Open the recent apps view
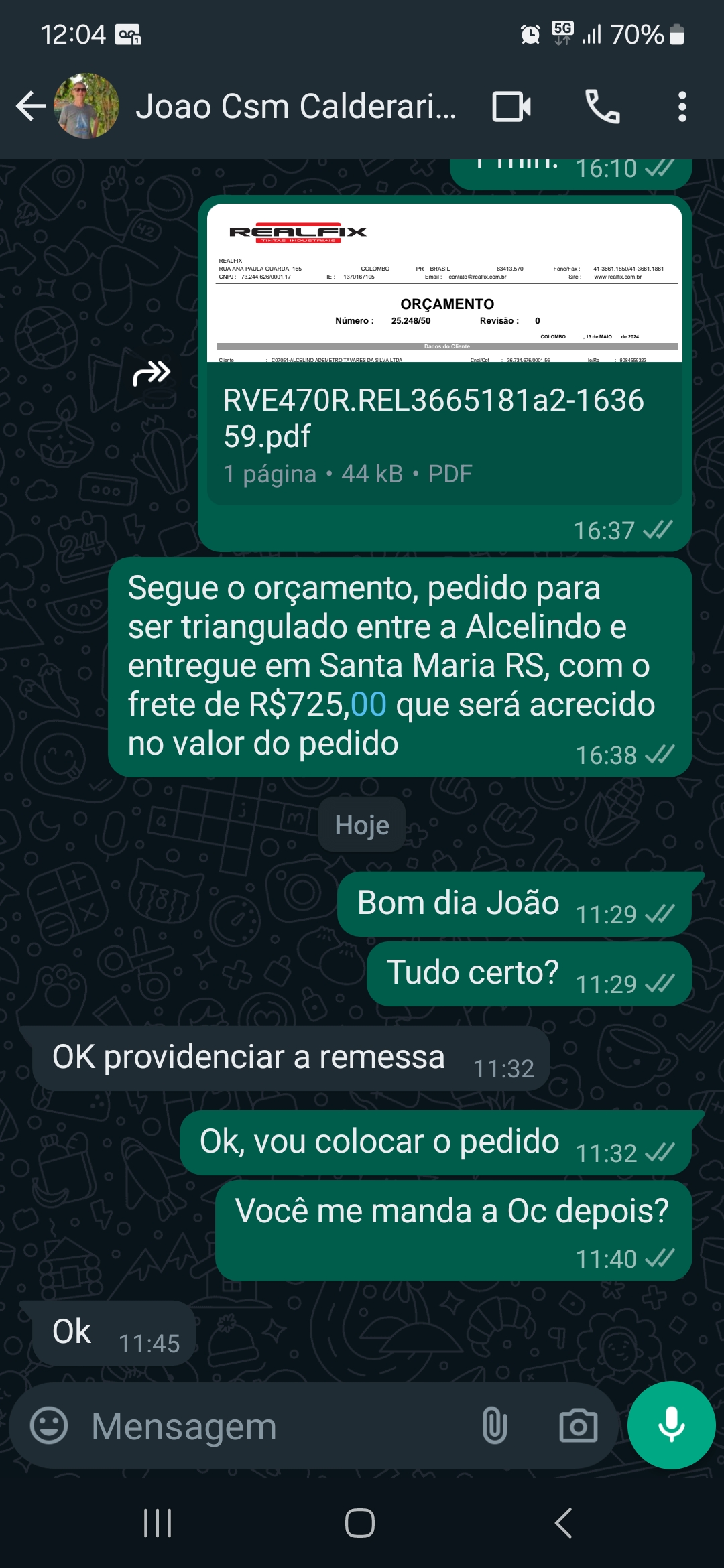 click(x=158, y=1523)
